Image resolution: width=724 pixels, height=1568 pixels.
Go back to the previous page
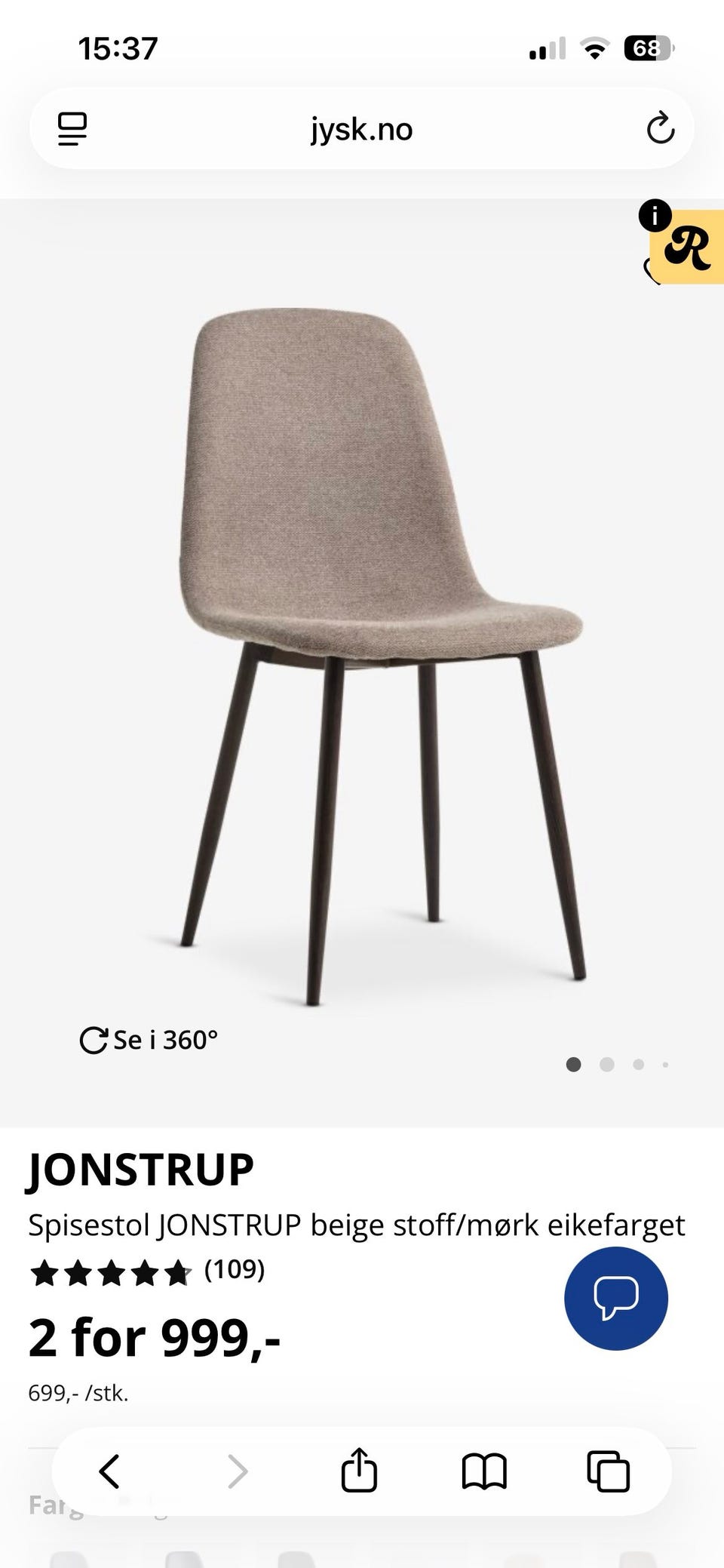click(110, 1471)
